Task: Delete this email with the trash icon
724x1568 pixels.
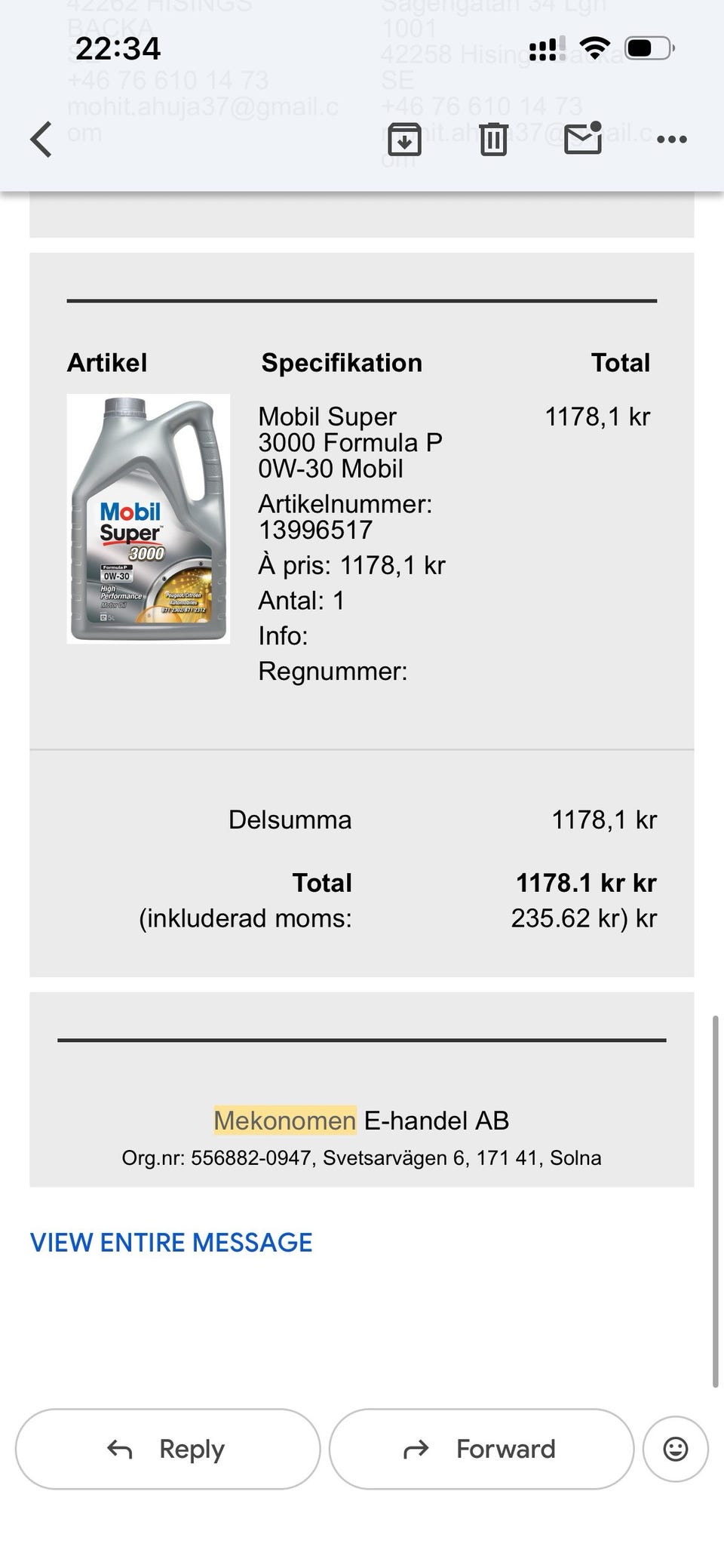Action: tap(493, 140)
